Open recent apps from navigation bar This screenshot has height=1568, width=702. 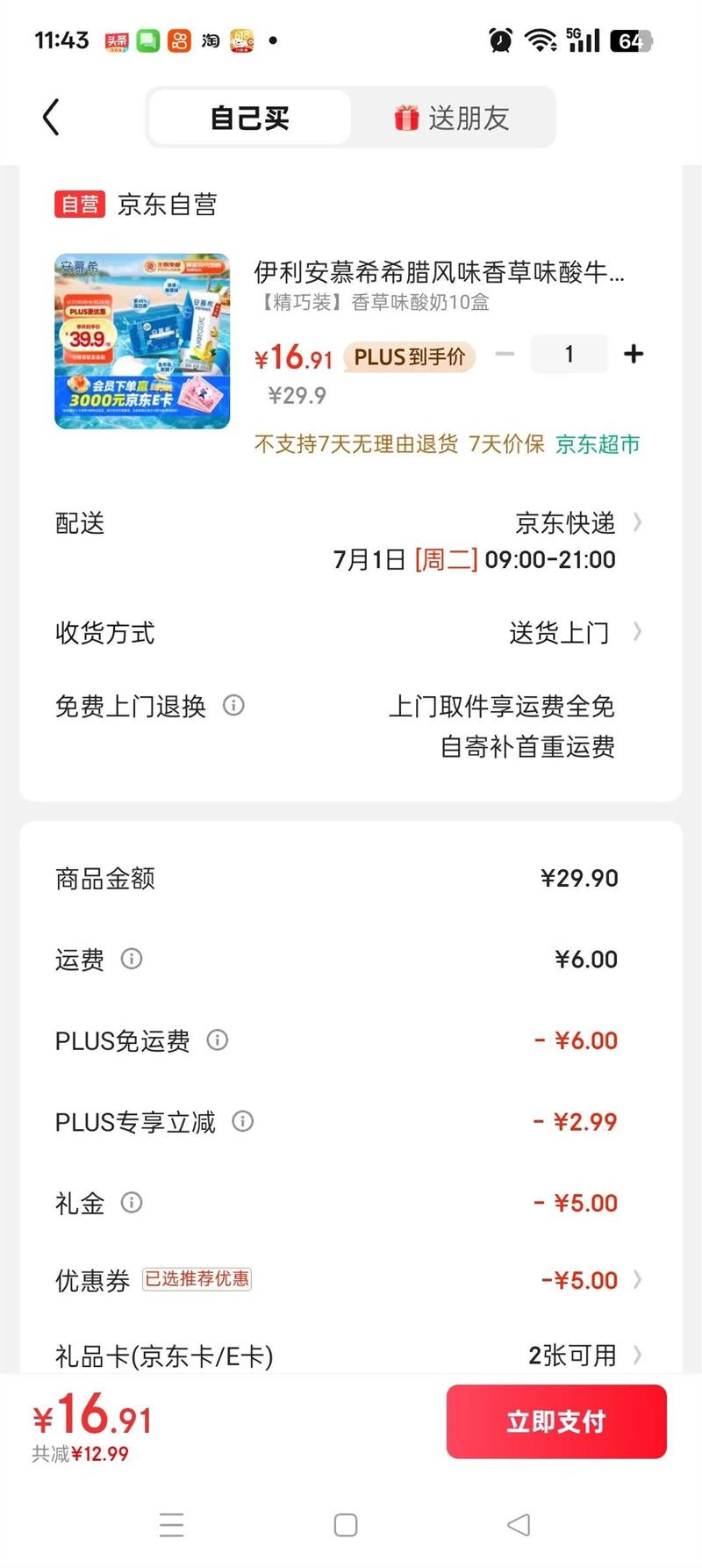point(172,1525)
